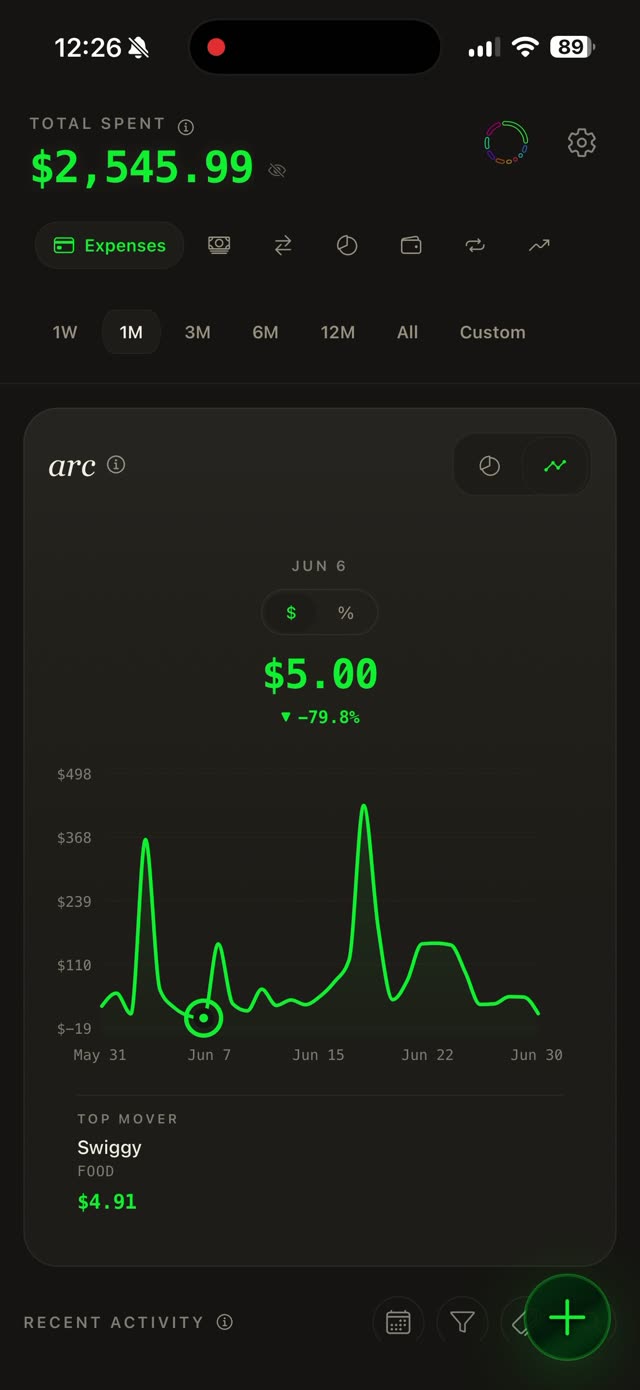Viewport: 640px width, 1390px height.
Task: Tap the info icon beside Total Spent
Action: pyautogui.click(x=186, y=127)
